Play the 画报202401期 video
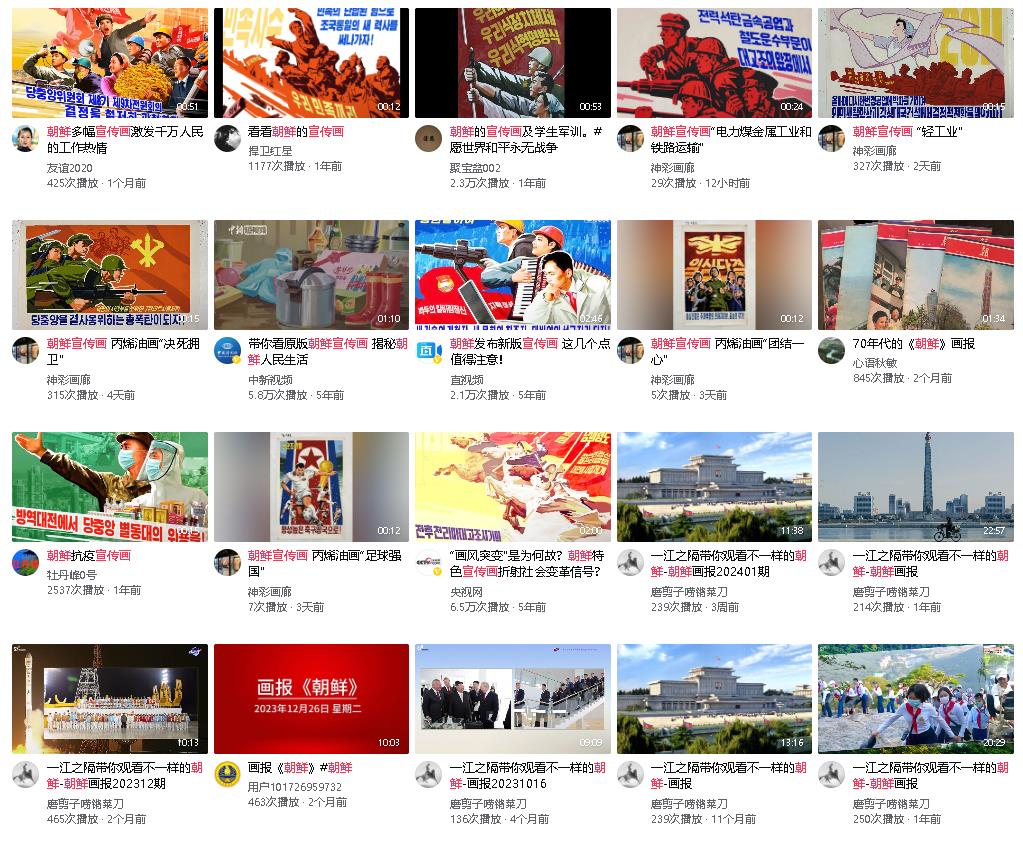This screenshot has height=843, width=1023. pos(714,487)
